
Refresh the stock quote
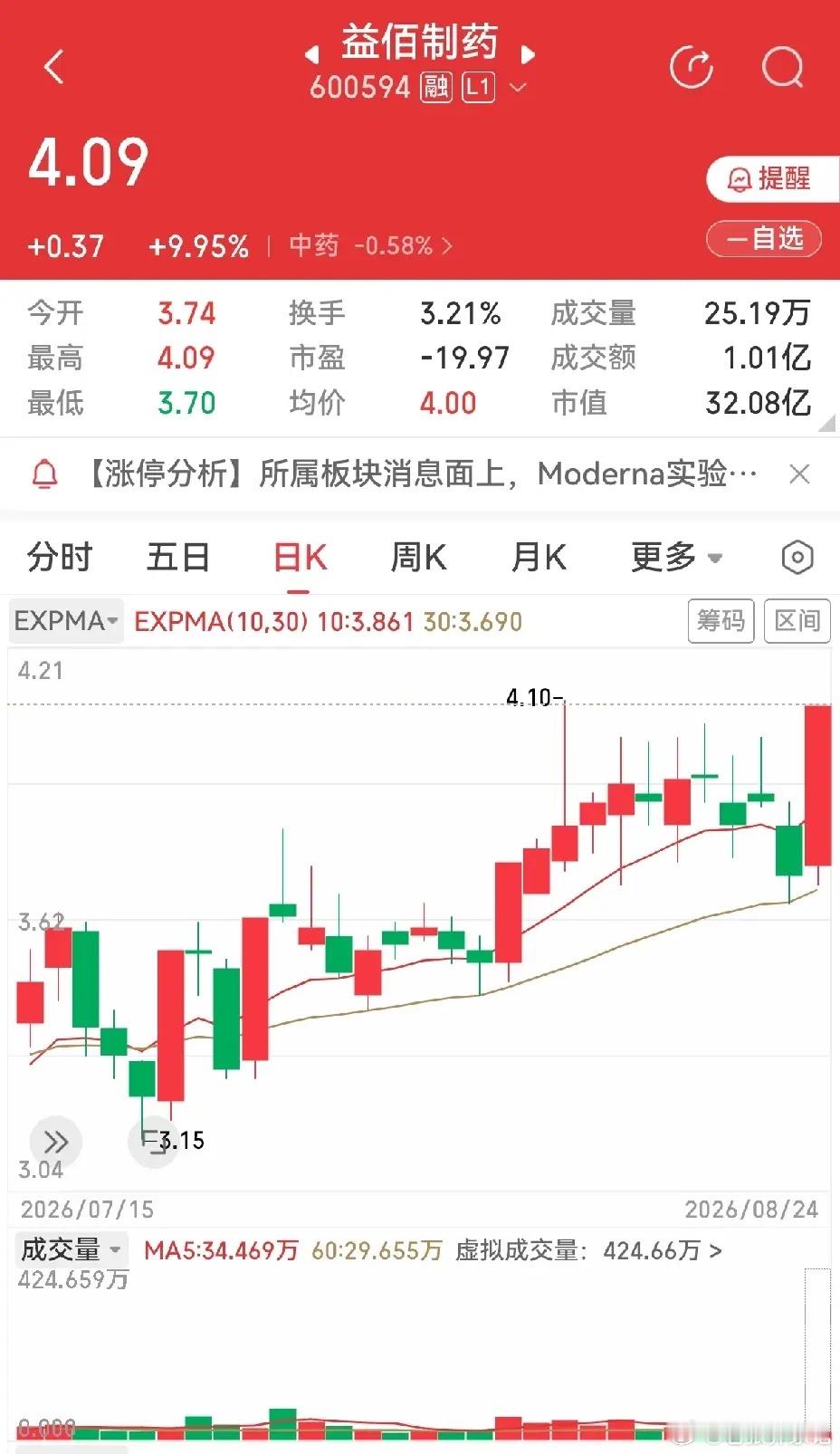click(692, 67)
